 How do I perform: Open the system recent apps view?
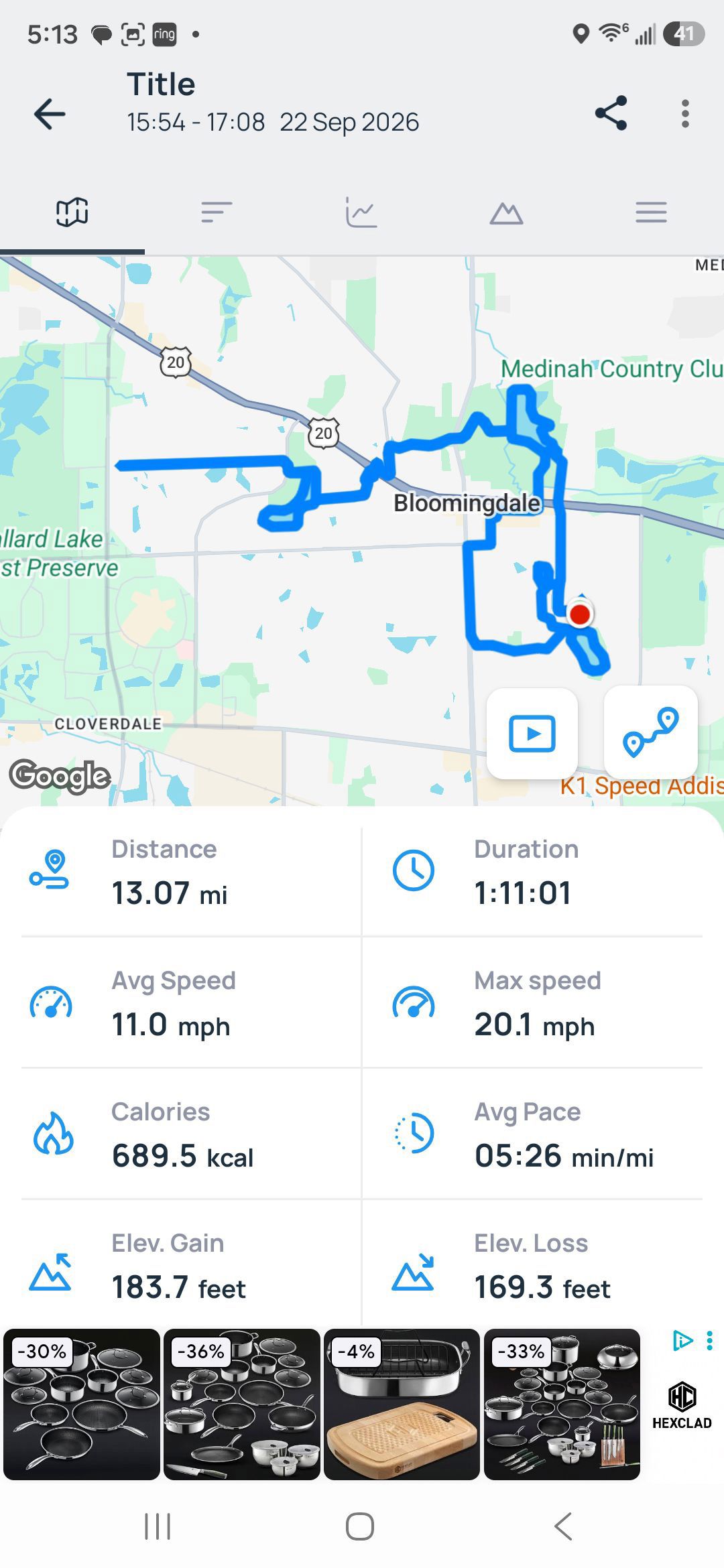click(x=158, y=1526)
